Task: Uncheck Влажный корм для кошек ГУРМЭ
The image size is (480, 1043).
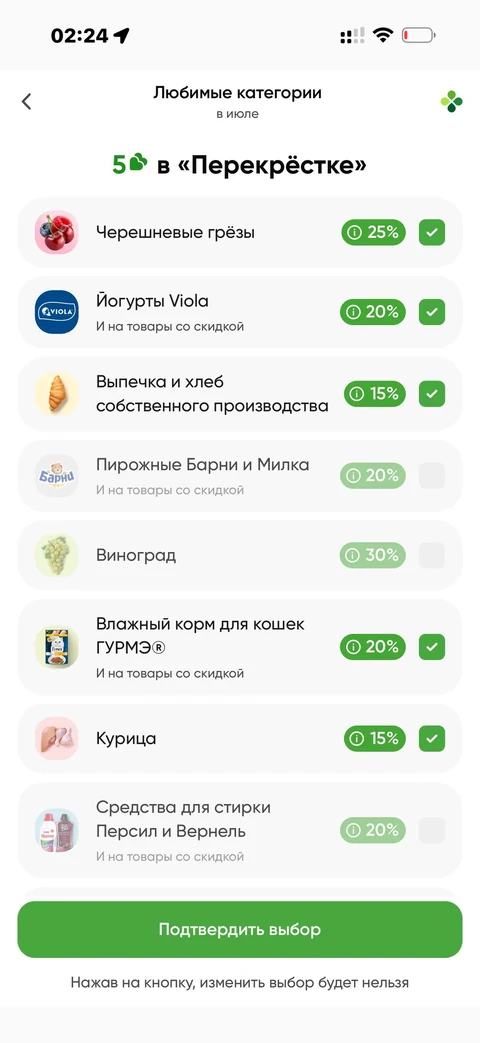Action: tap(432, 647)
